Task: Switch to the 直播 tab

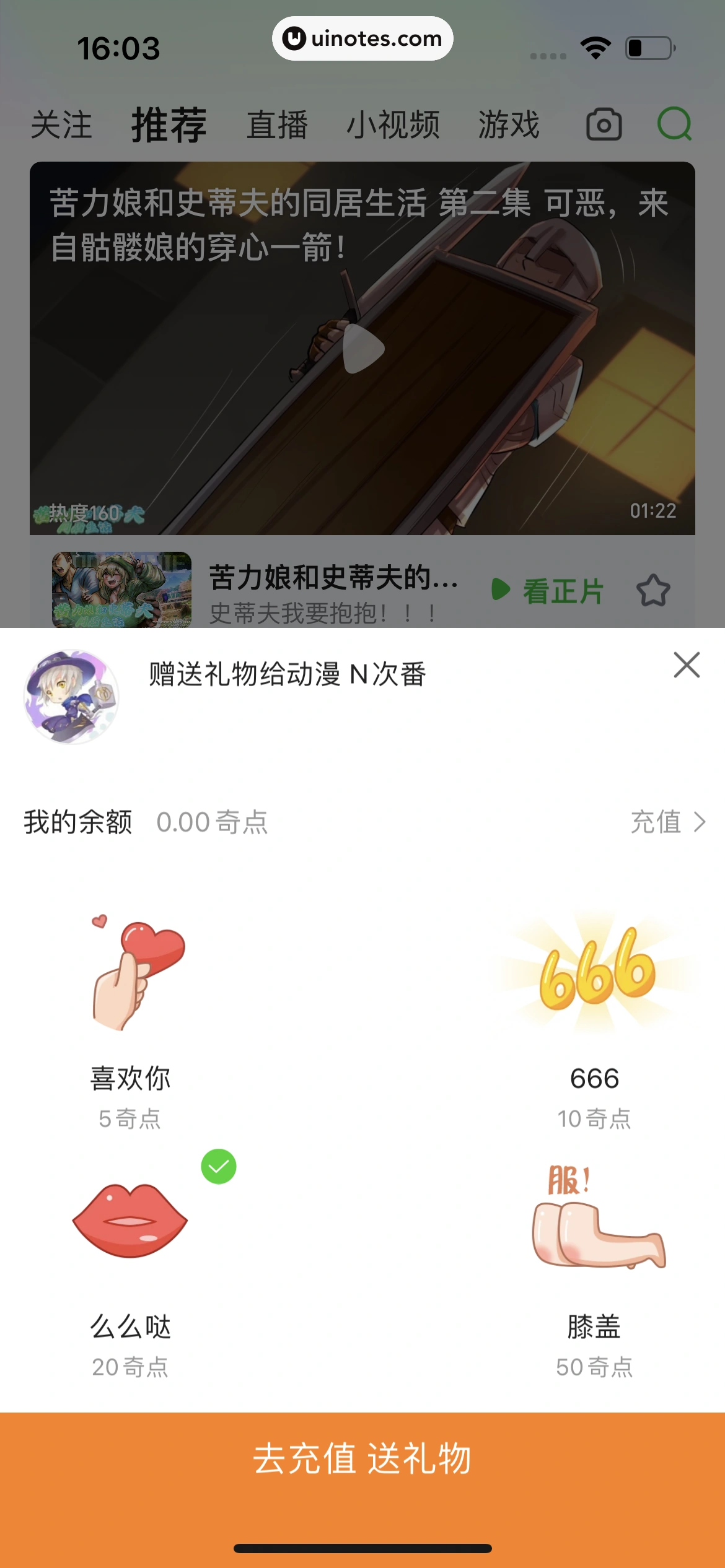Action: (x=277, y=124)
